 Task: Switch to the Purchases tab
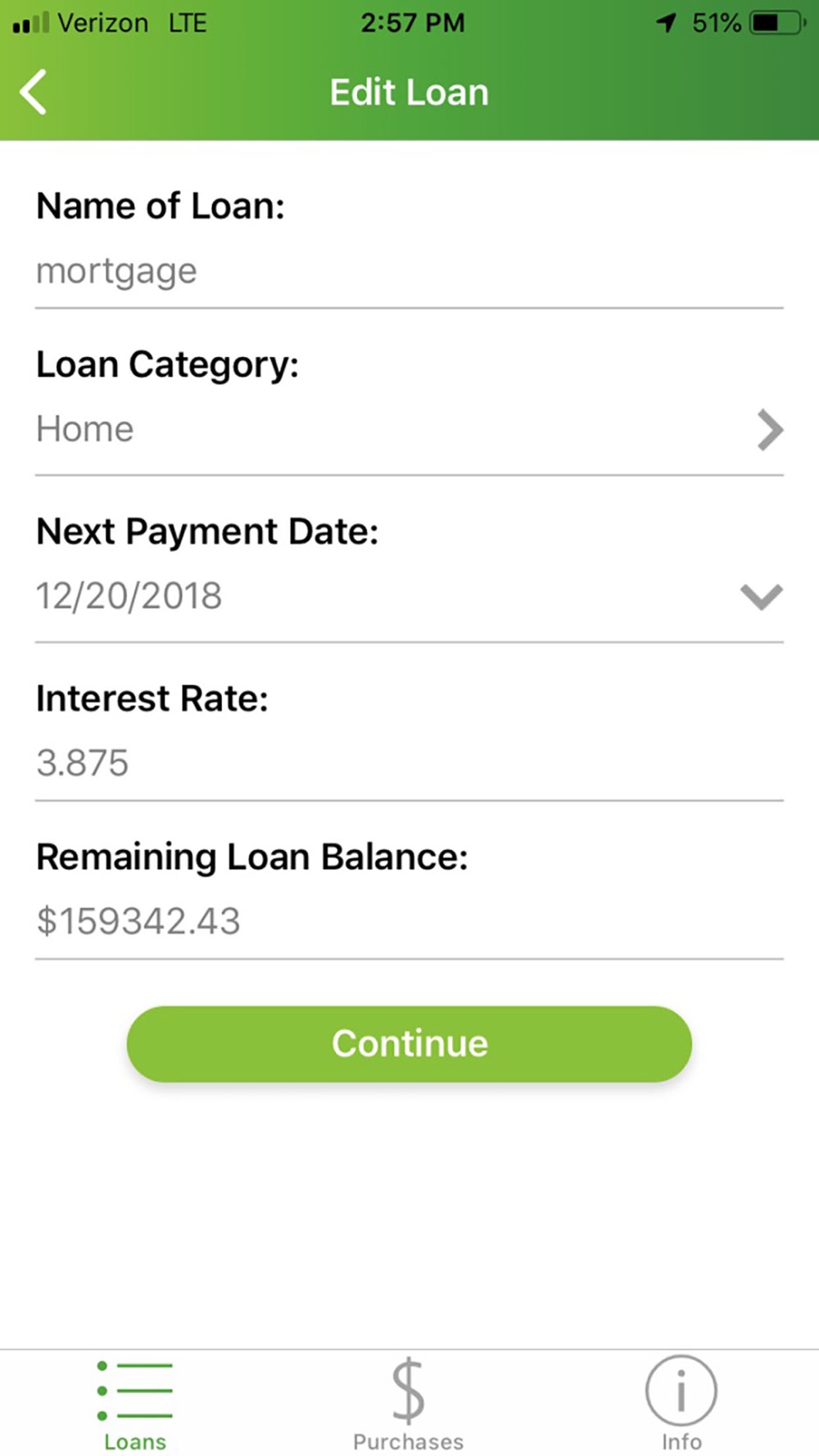coord(409,1404)
